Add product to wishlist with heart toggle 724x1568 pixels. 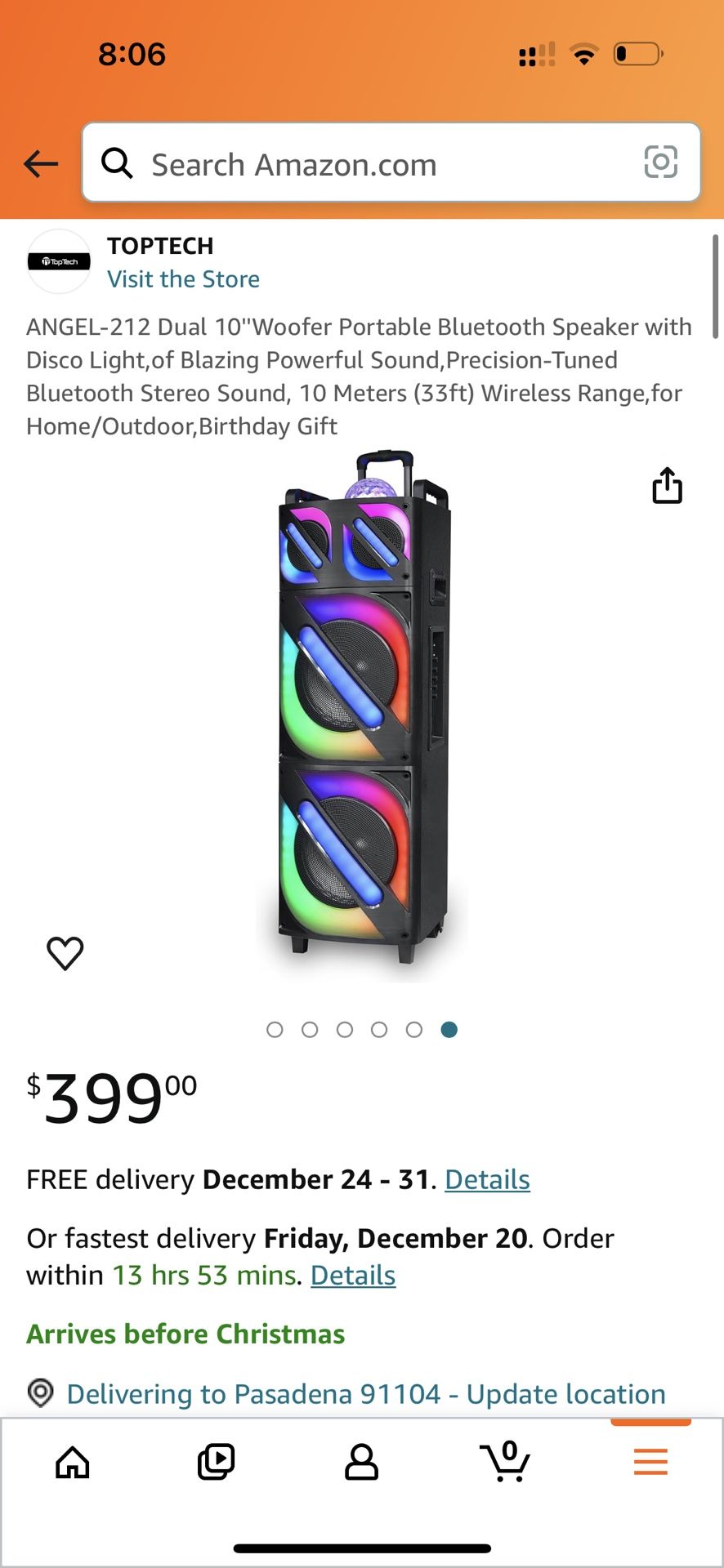tap(65, 952)
